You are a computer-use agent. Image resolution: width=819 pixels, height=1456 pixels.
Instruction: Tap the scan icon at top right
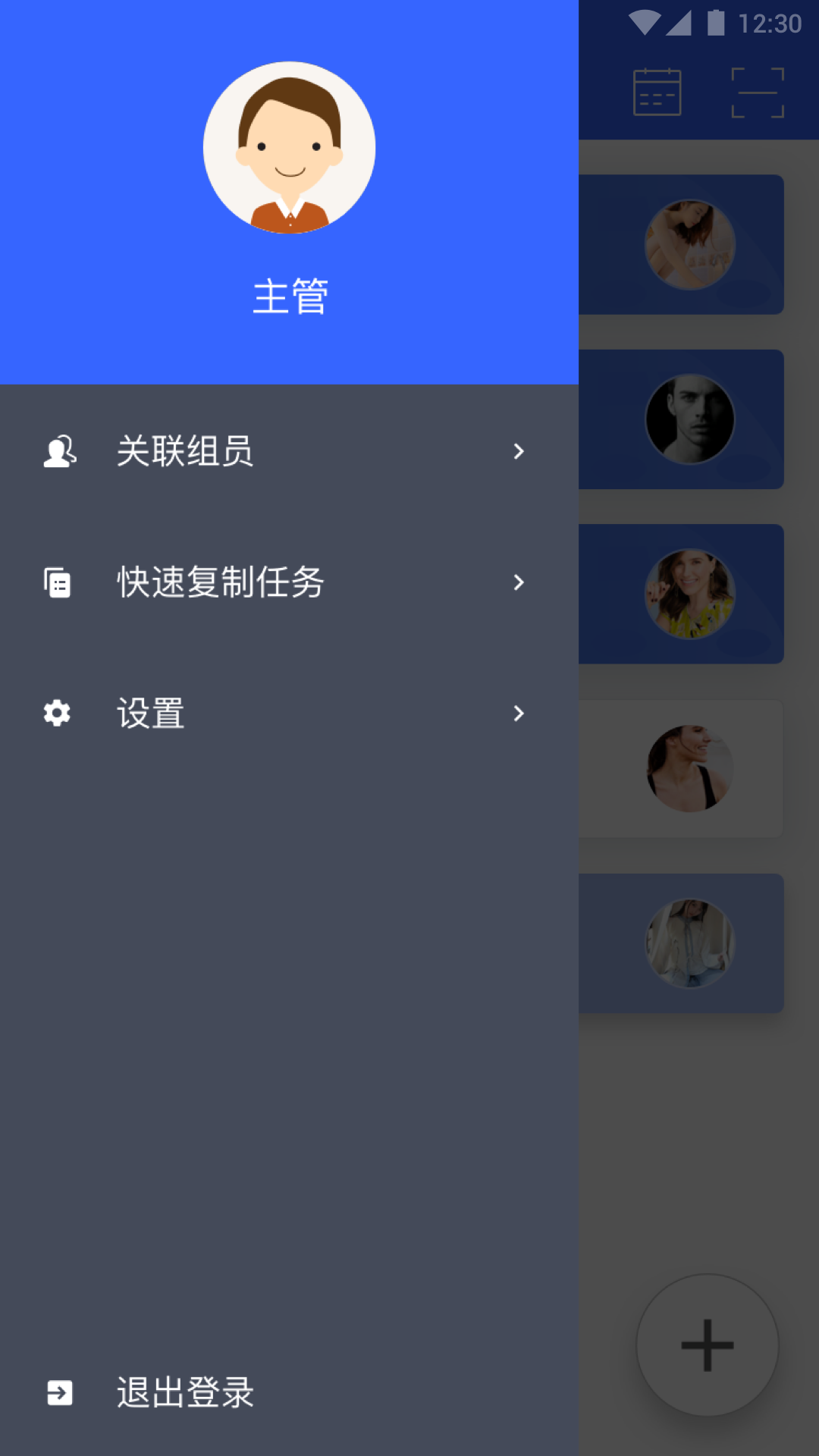tap(758, 92)
